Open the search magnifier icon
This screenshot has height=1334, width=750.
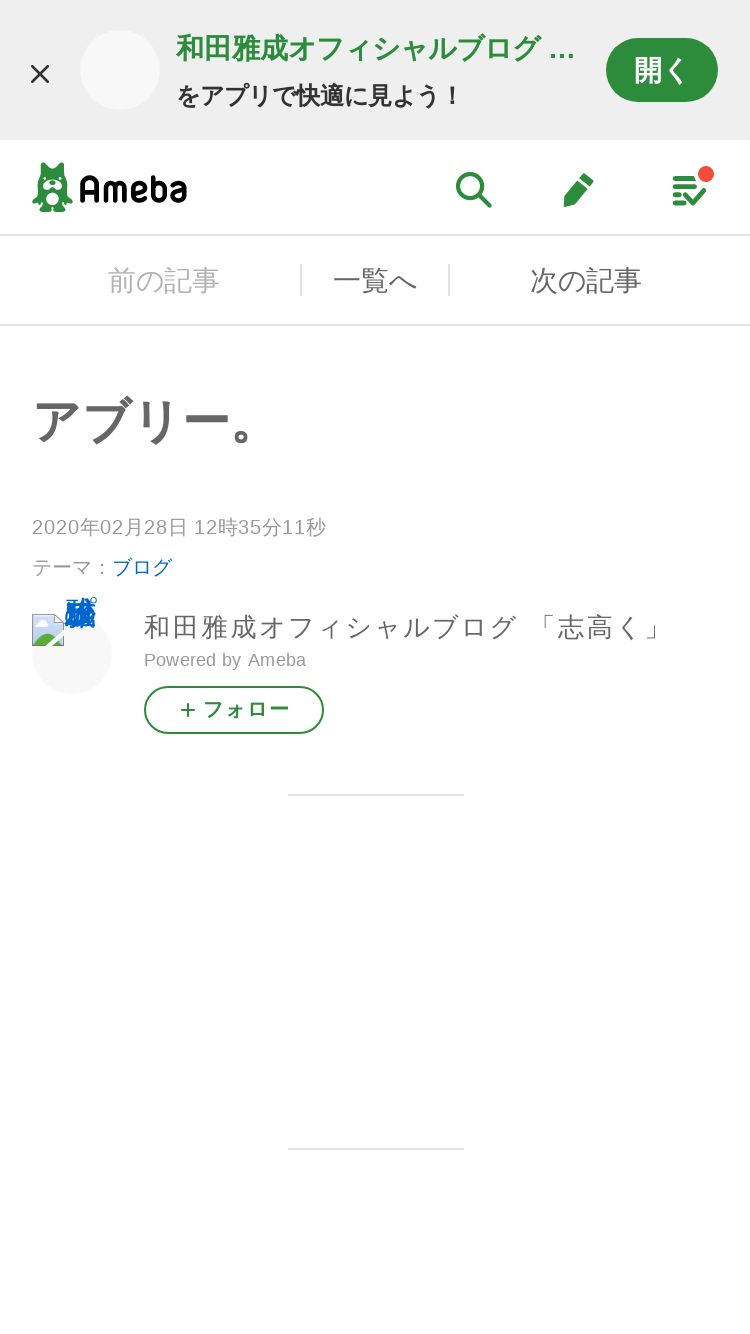[x=473, y=189]
